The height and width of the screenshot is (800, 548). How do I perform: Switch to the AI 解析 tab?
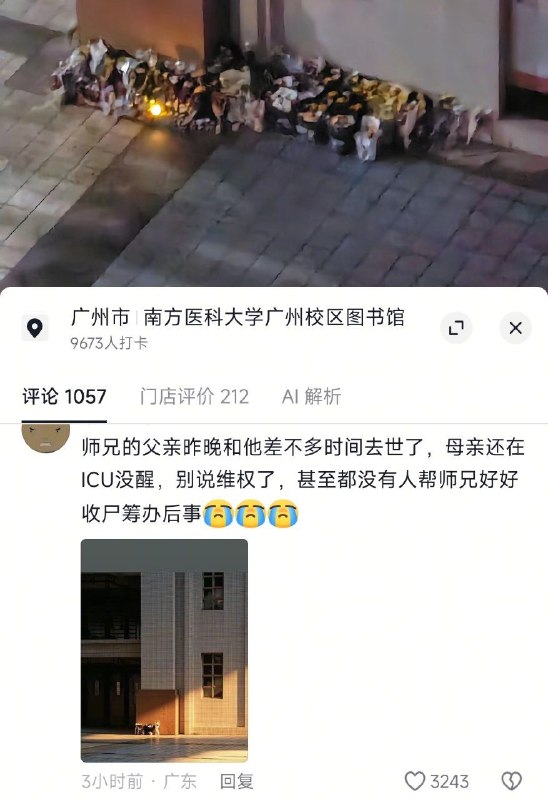tap(311, 396)
